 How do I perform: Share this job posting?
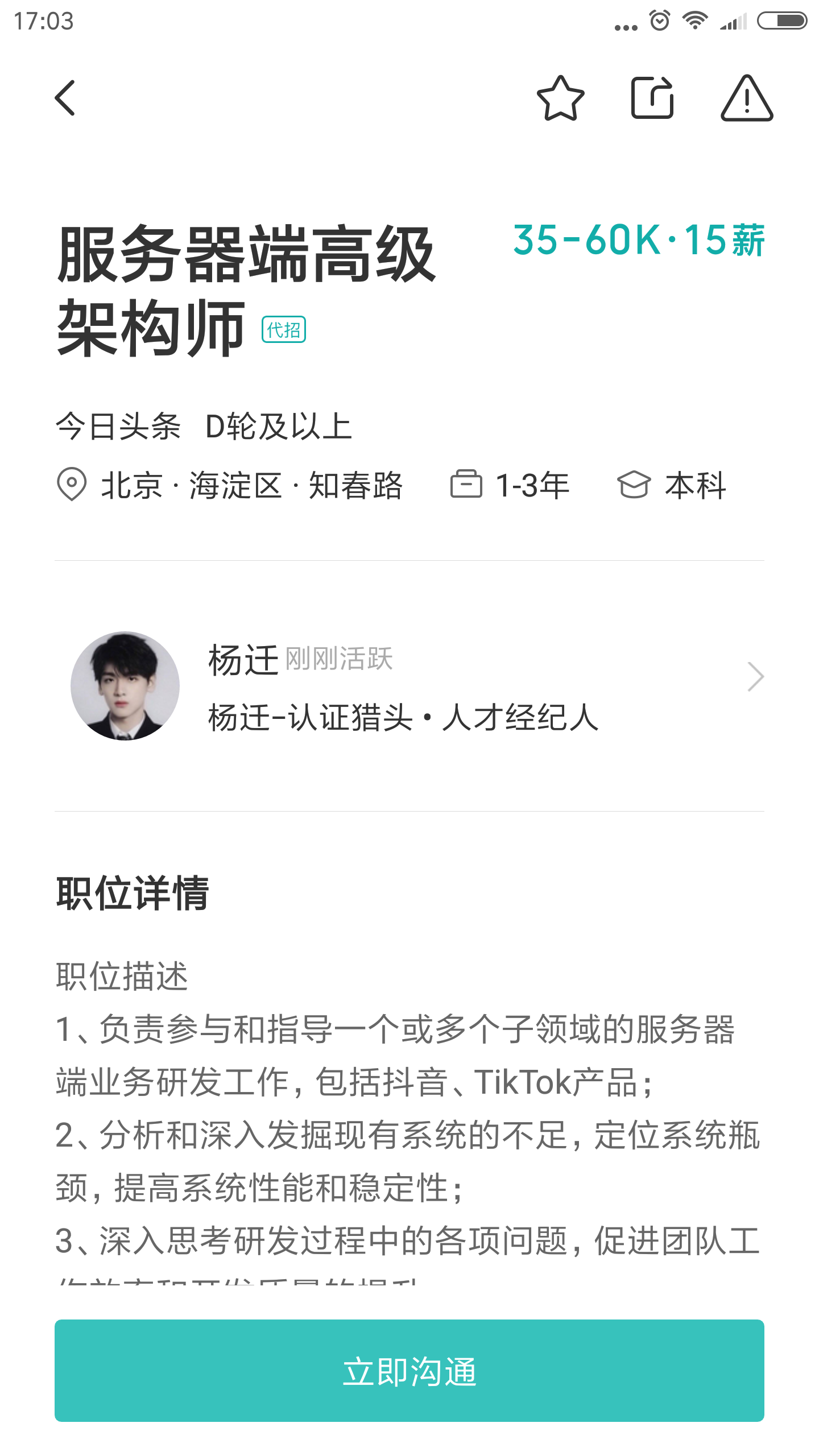[x=652, y=98]
